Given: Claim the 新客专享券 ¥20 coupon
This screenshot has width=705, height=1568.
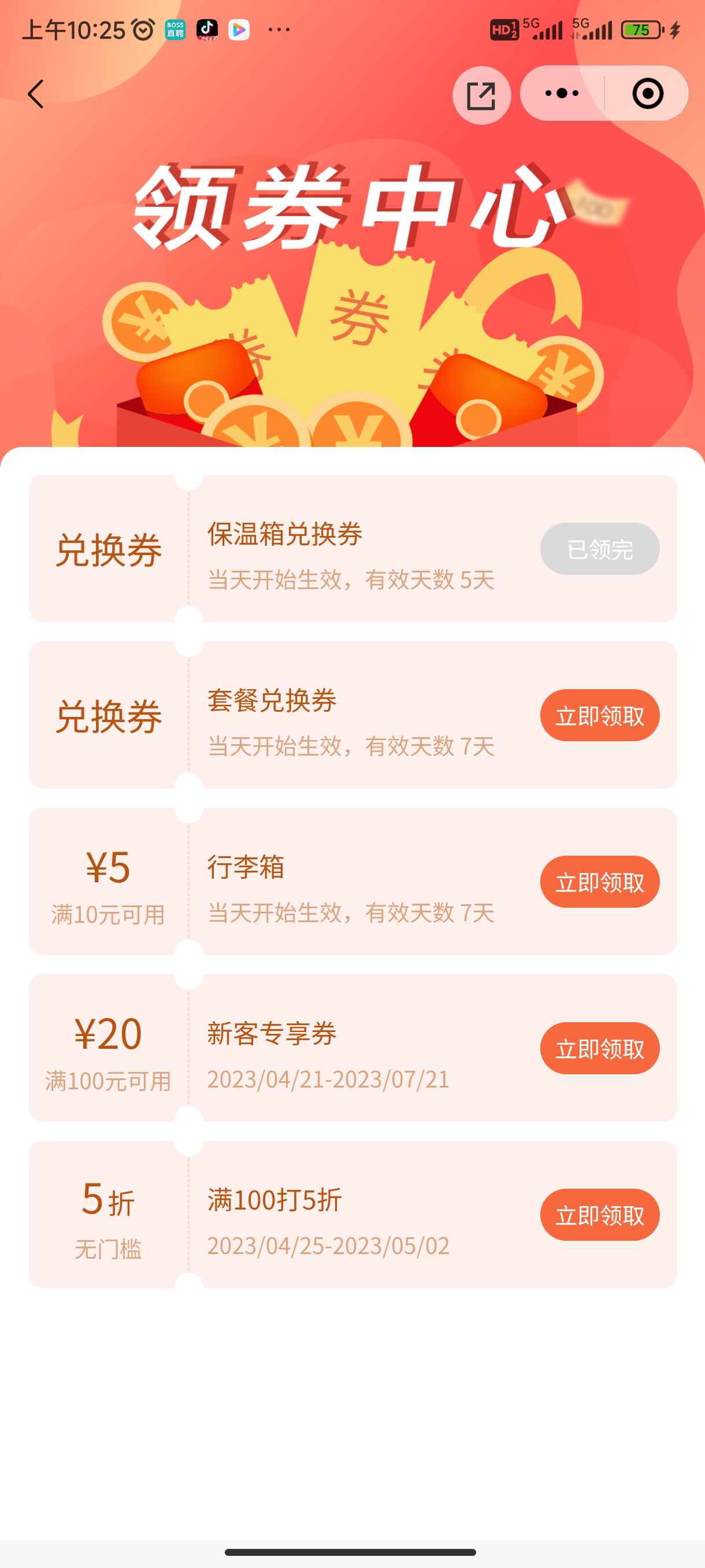Looking at the screenshot, I should click(x=599, y=1048).
